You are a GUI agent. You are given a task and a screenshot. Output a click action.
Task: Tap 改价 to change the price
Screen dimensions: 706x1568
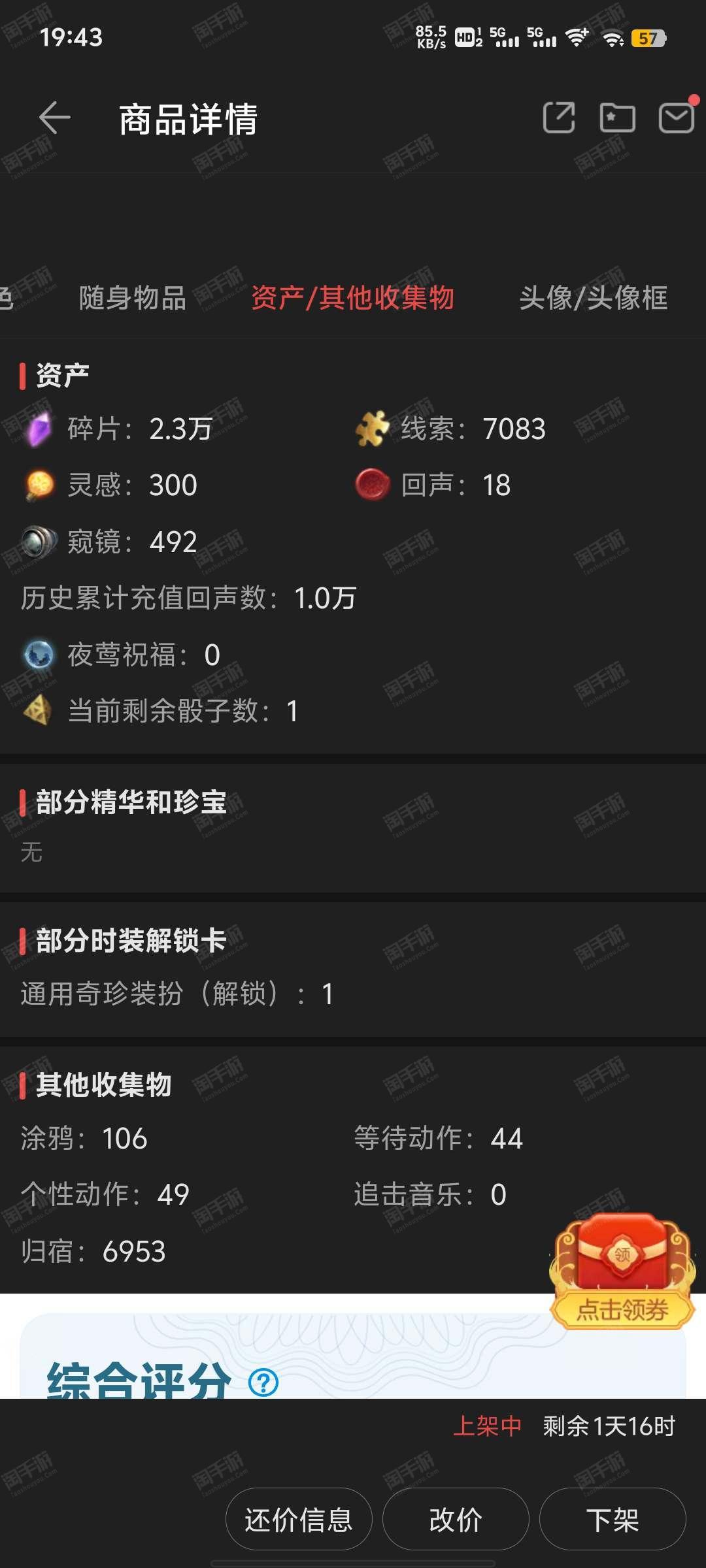[456, 1519]
